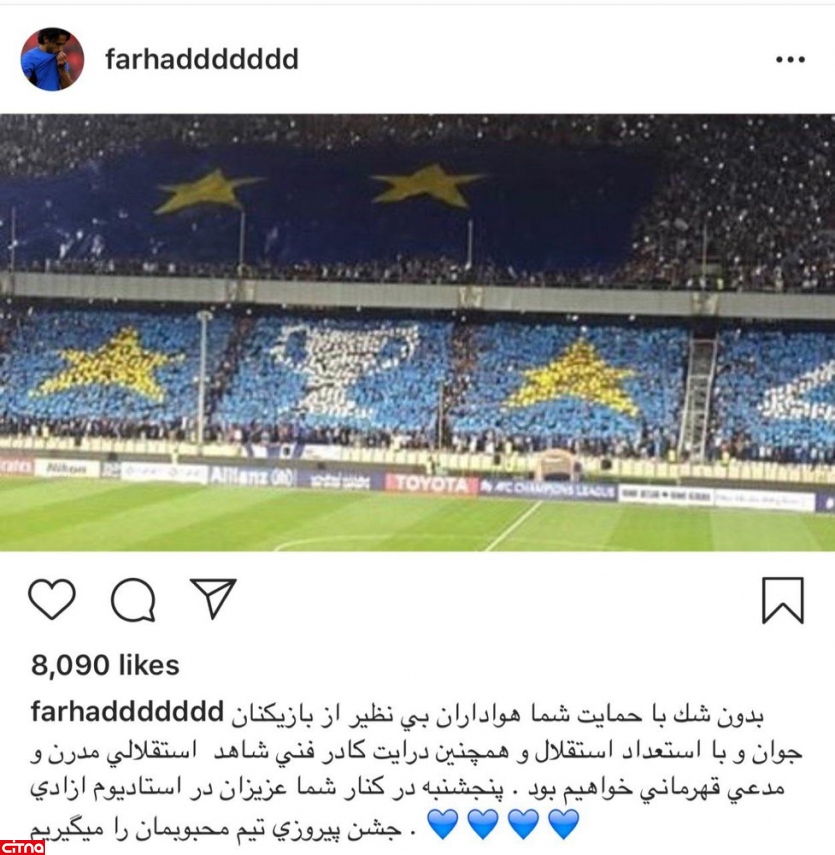Like the post with the heart icon
This screenshot has width=835, height=855.
click(52, 599)
